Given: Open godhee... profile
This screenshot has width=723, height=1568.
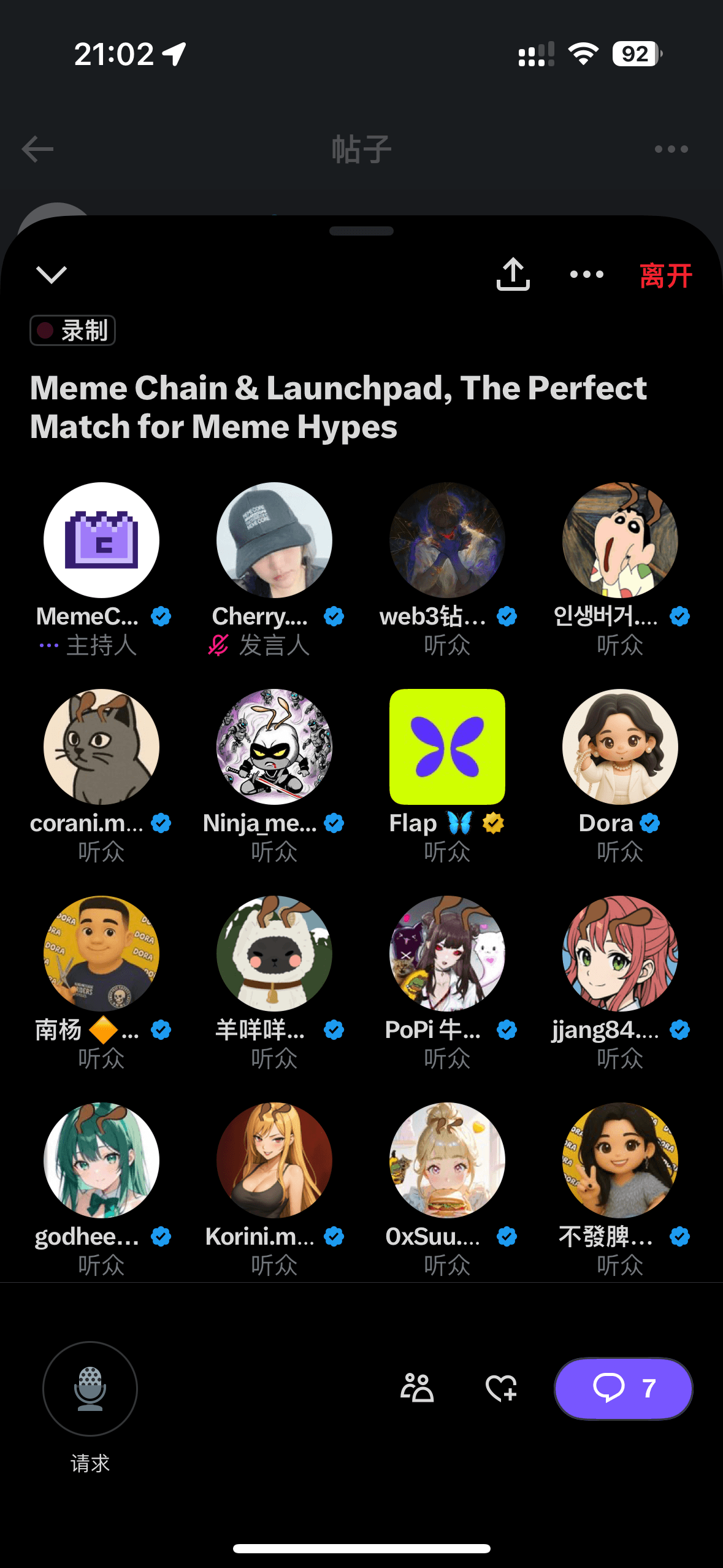Looking at the screenshot, I should point(101,1160).
